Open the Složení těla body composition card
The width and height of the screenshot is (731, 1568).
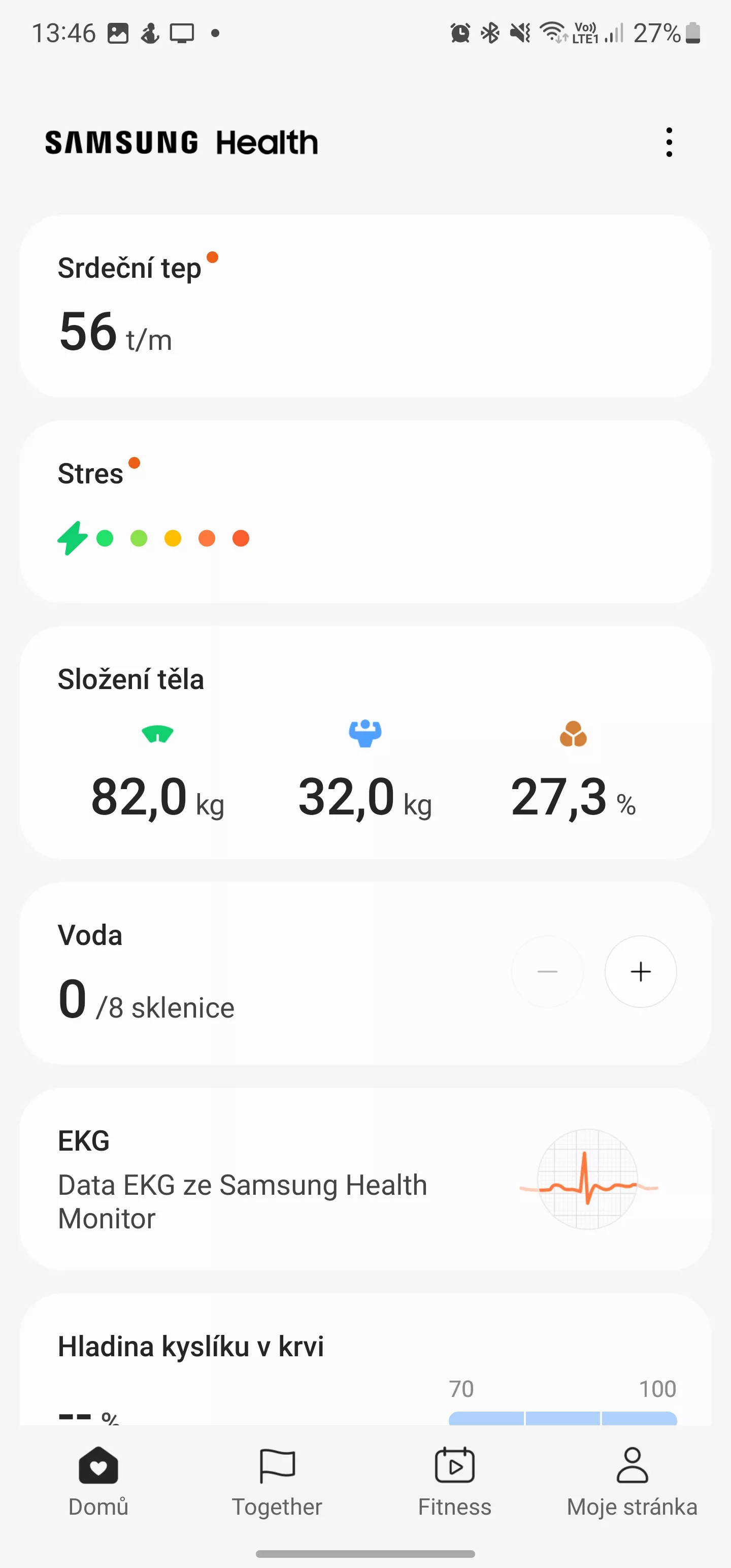(365, 742)
